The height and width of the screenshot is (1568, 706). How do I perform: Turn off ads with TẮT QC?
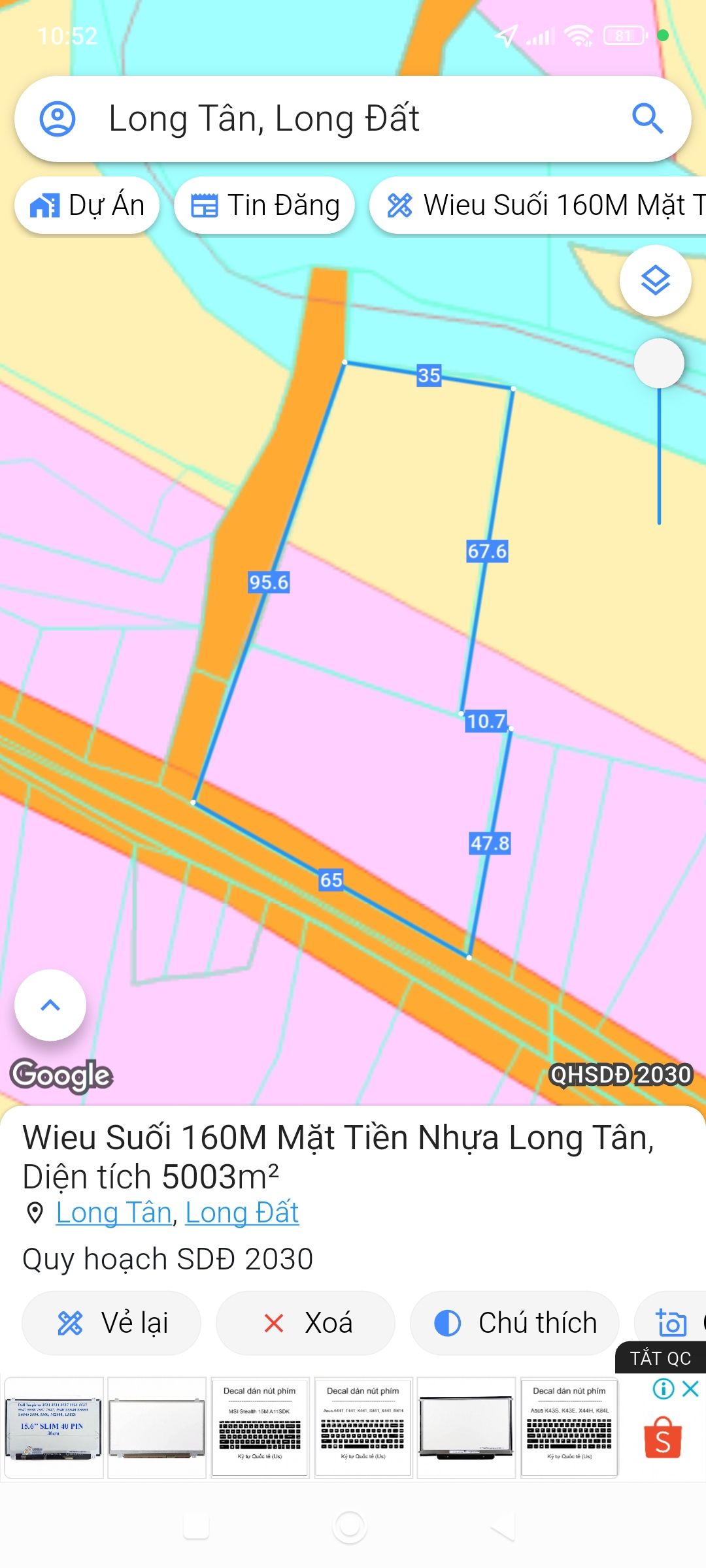[x=660, y=1358]
